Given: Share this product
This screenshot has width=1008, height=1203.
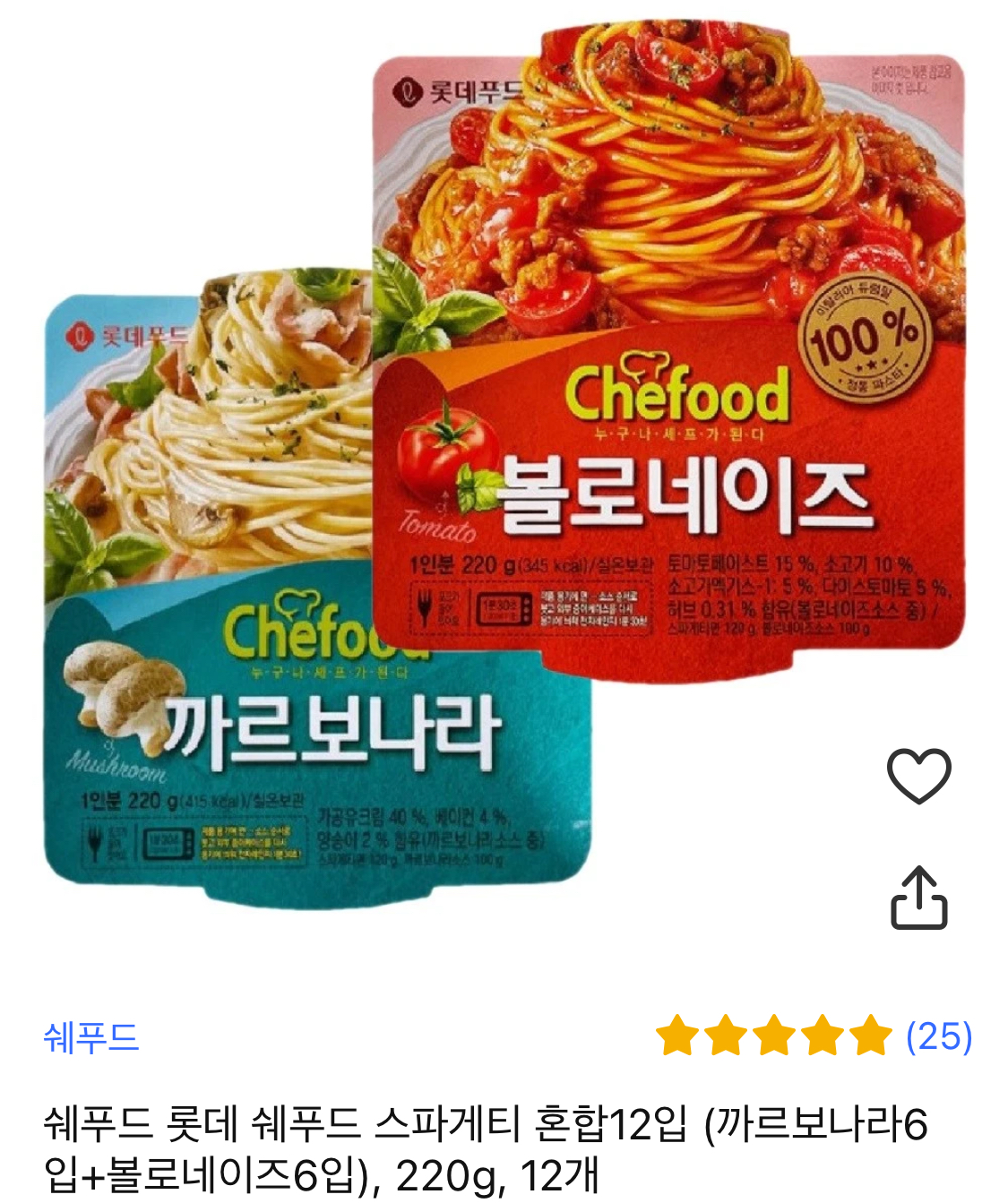Looking at the screenshot, I should pos(918,898).
